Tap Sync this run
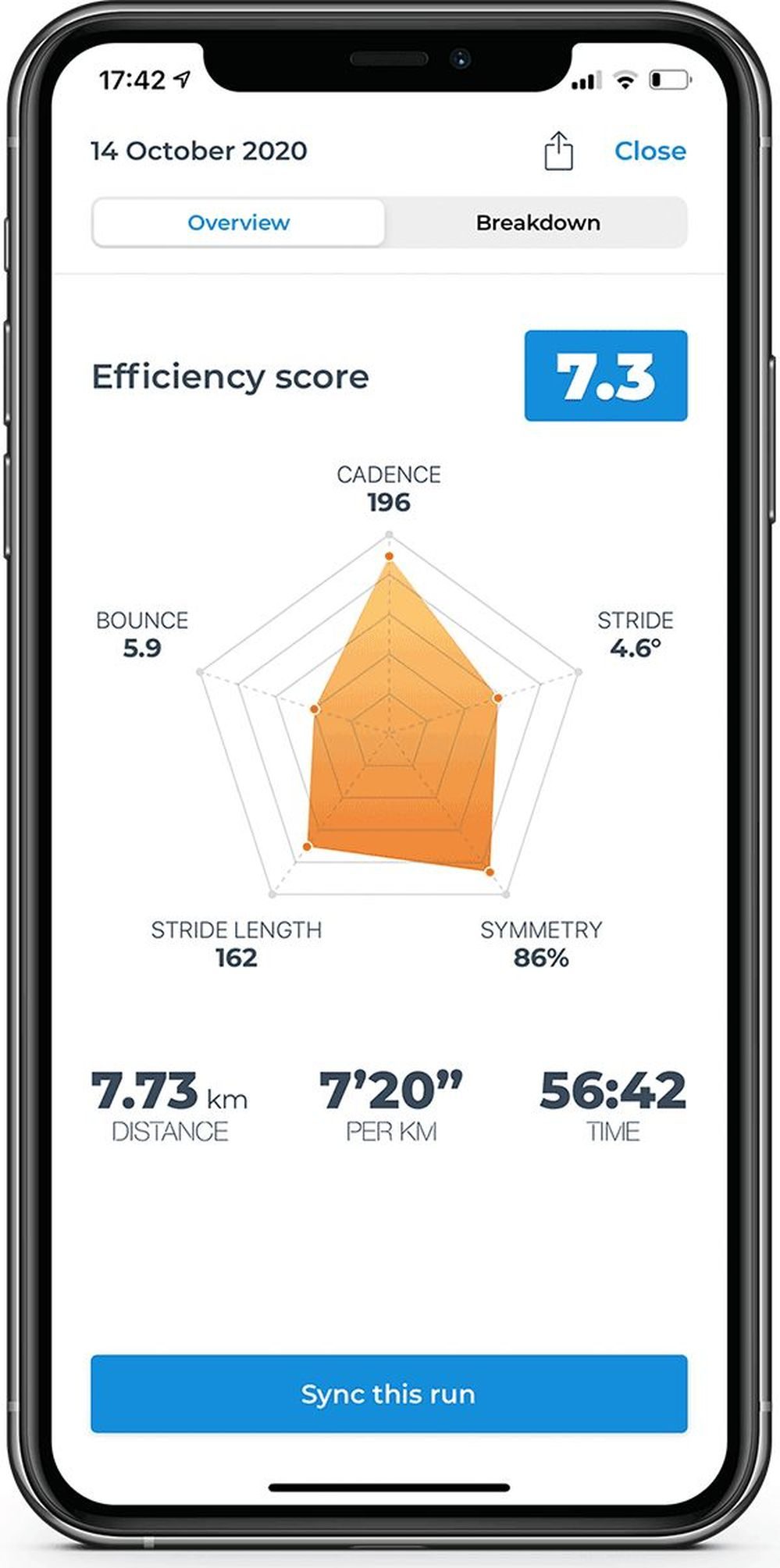 389,1393
